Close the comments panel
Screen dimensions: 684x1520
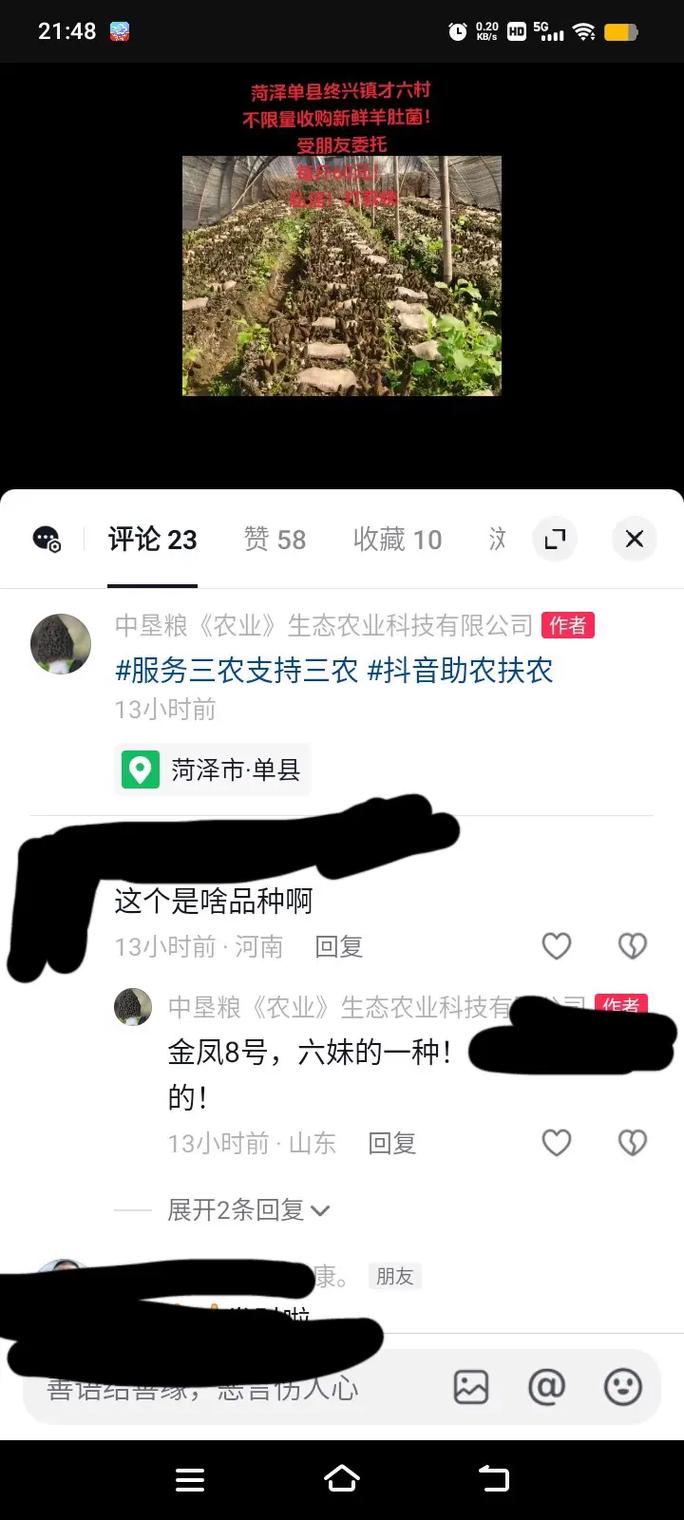click(634, 539)
